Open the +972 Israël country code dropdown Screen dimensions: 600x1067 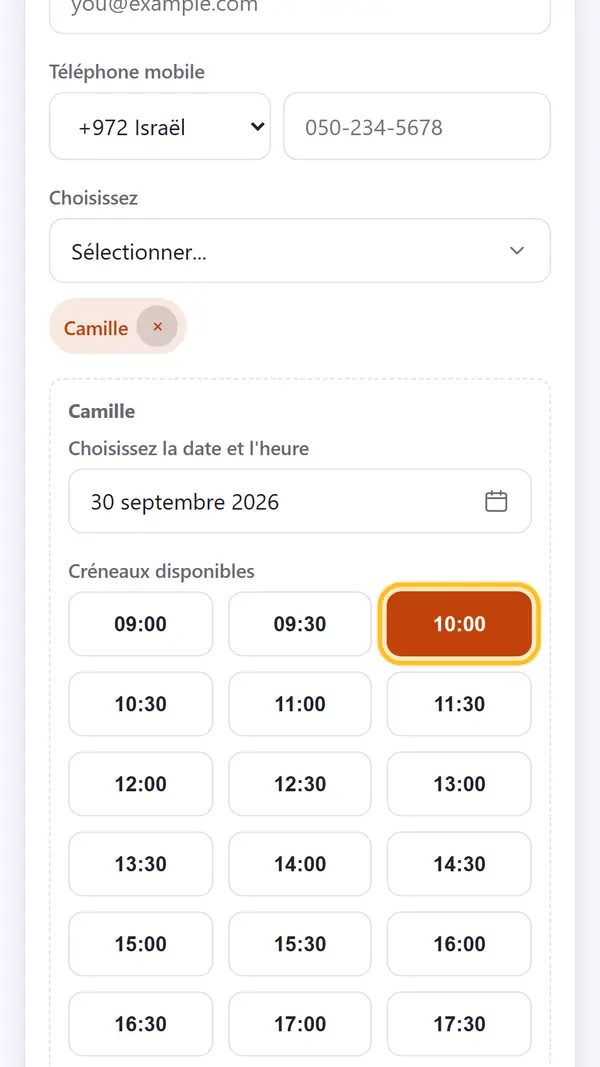click(160, 127)
